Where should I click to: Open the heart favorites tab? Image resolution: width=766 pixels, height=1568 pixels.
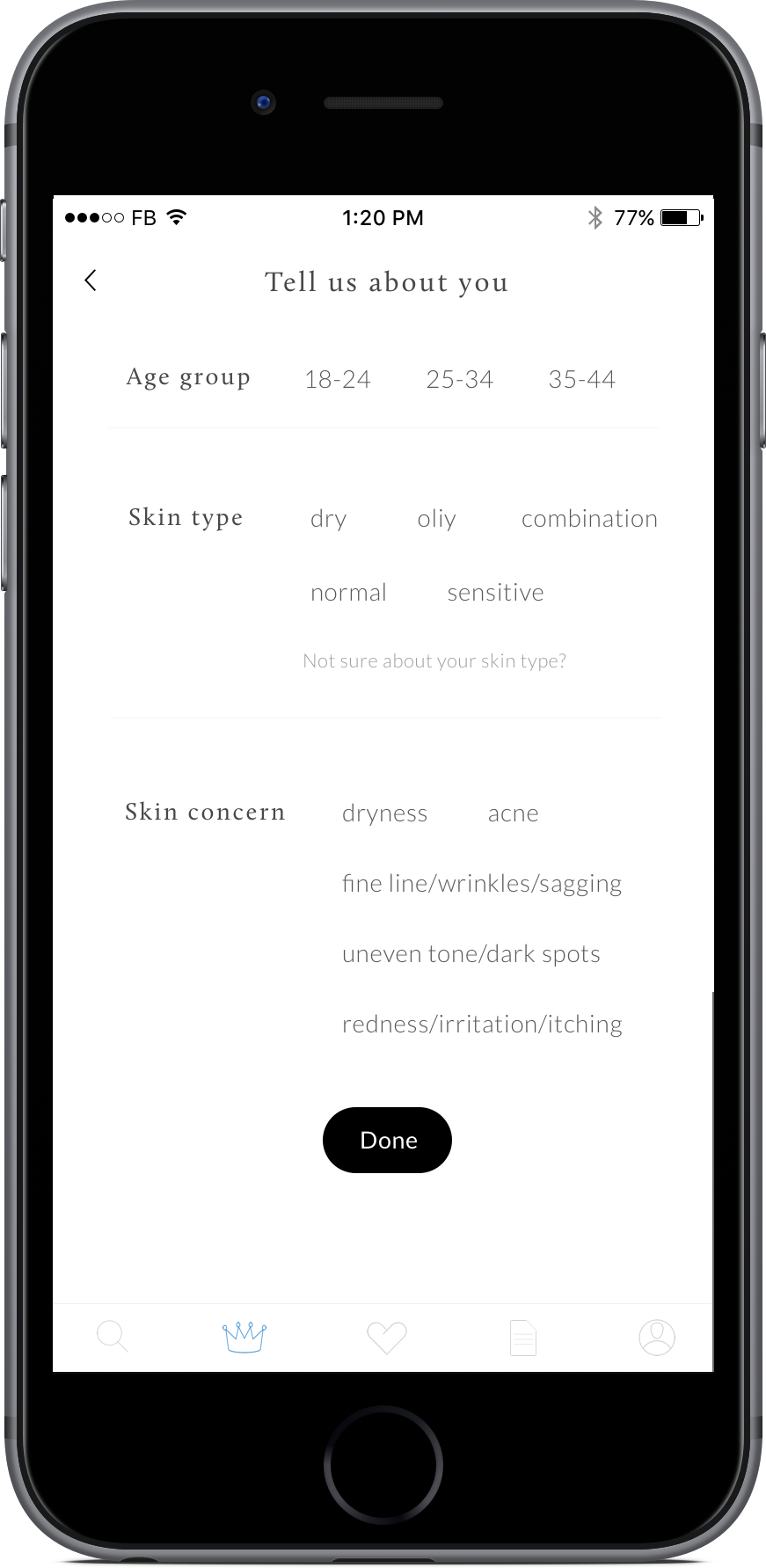point(387,1338)
